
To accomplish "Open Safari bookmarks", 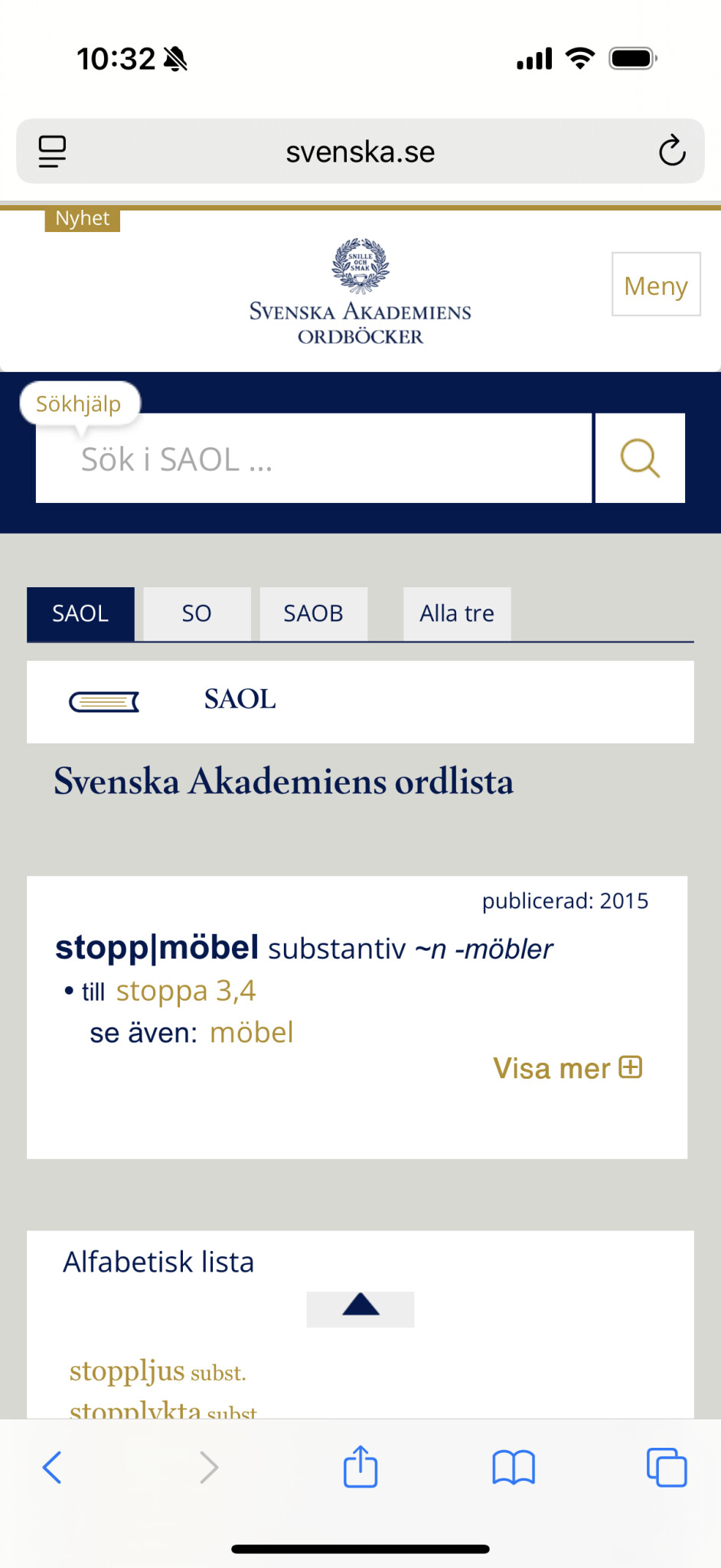I will click(x=514, y=1468).
